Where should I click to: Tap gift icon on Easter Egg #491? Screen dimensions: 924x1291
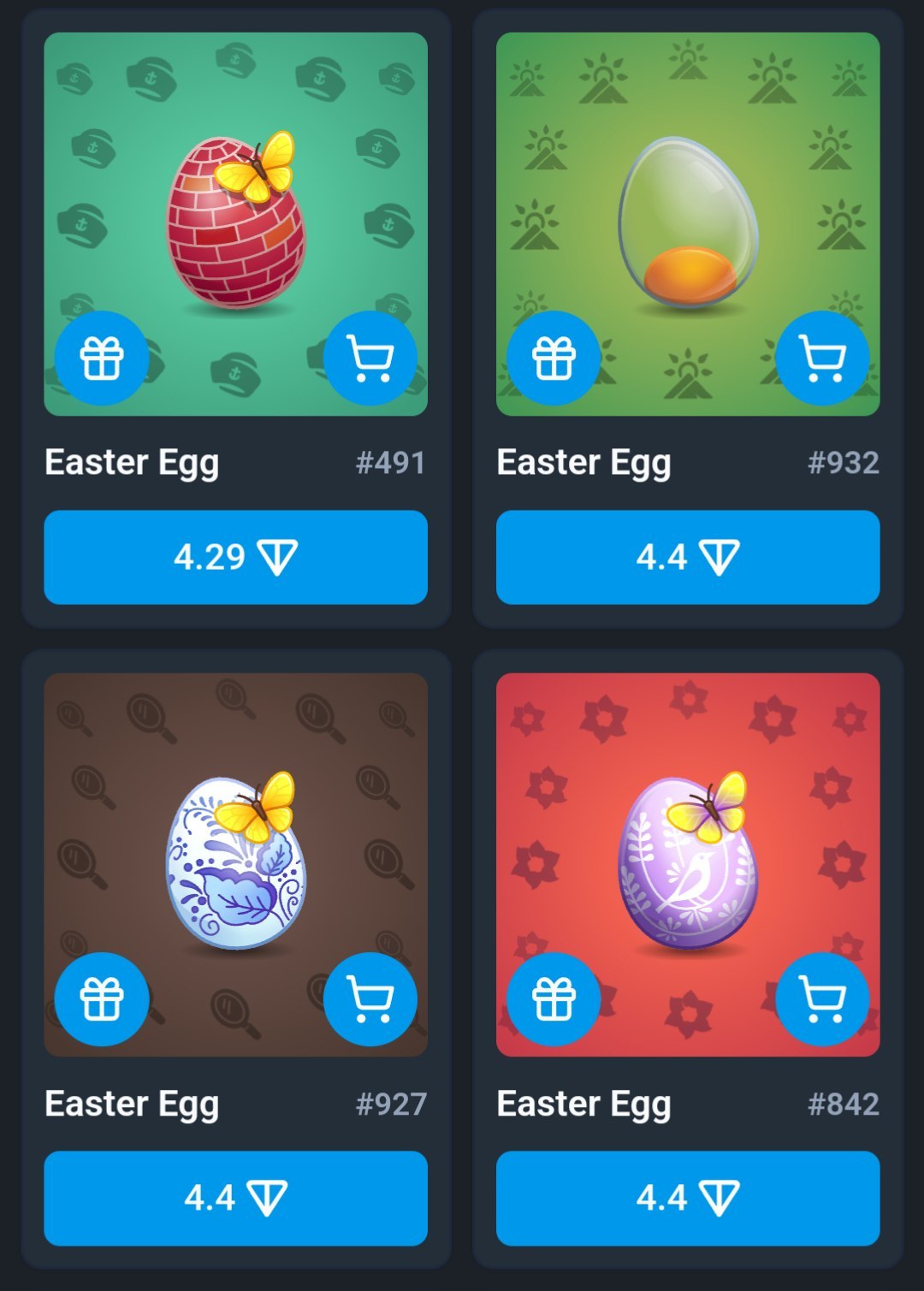pyautogui.click(x=102, y=358)
